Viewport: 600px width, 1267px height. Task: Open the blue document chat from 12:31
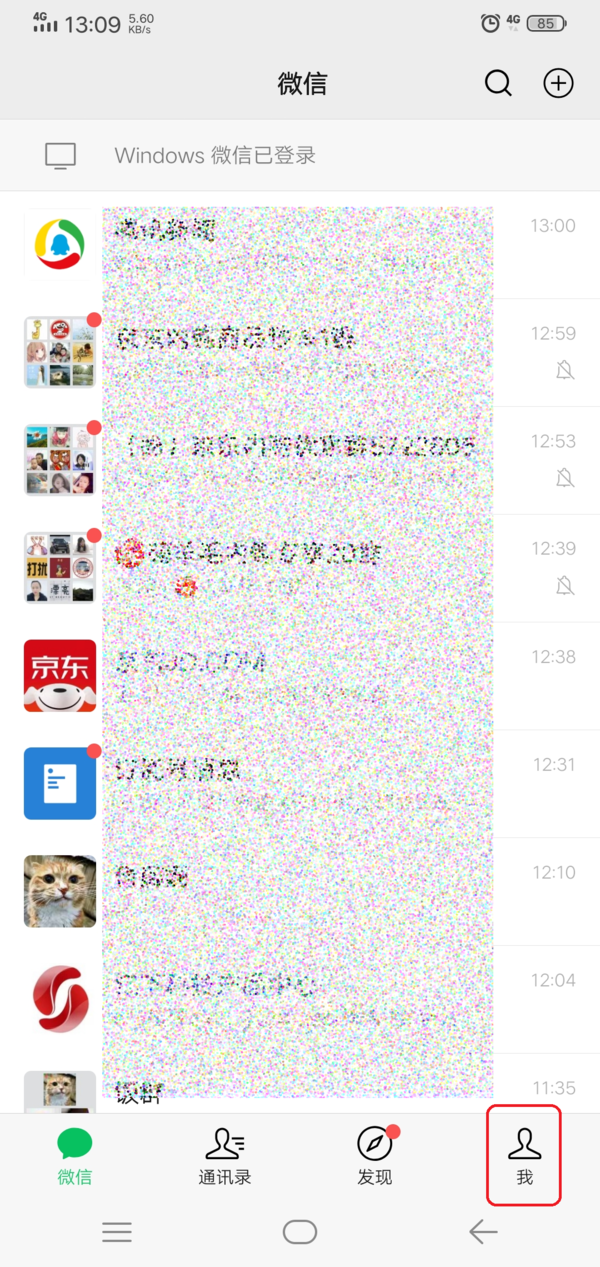(x=300, y=784)
